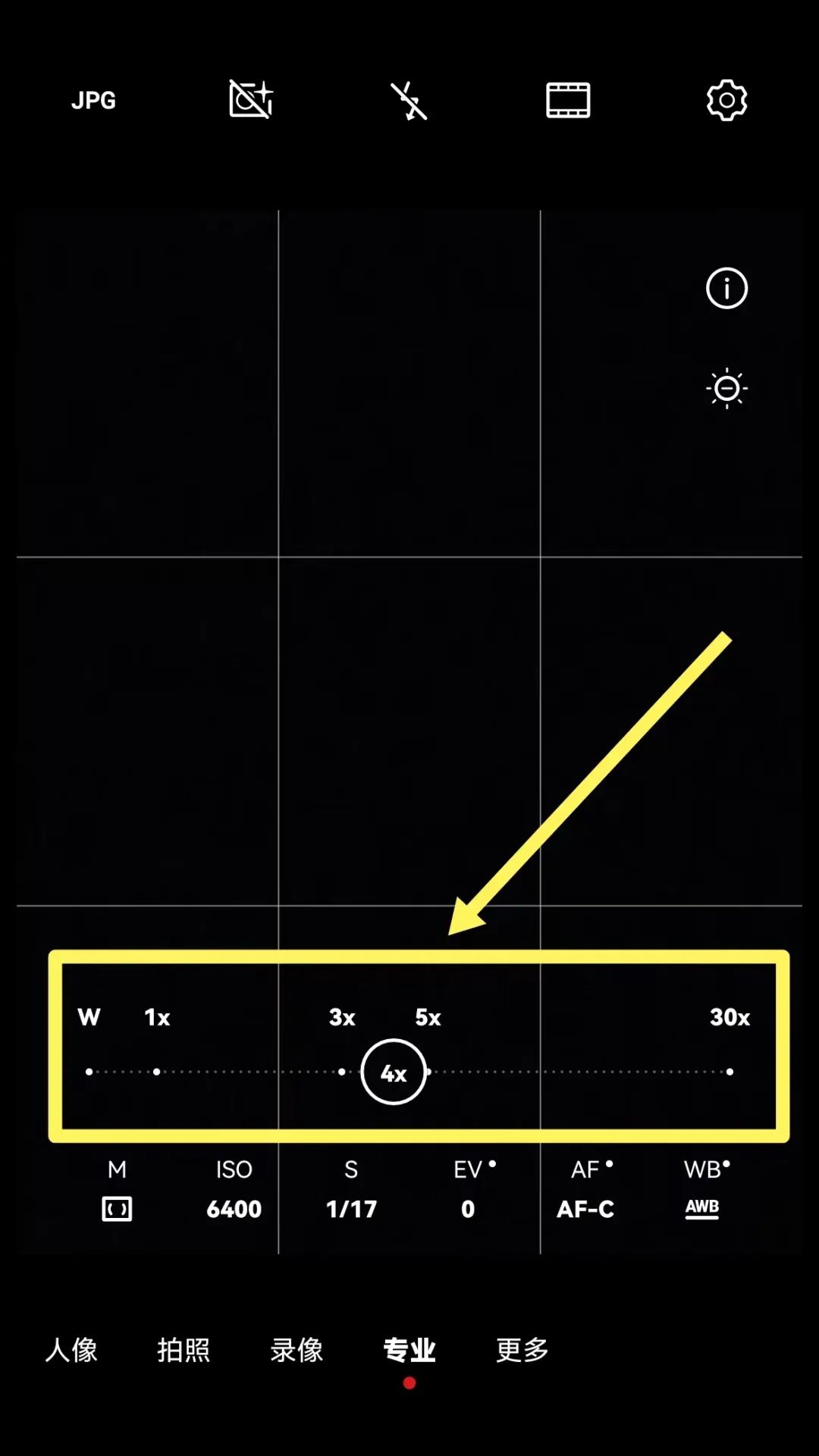Adjust EV exposure compensation
This screenshot has height=1456, width=819.
tap(469, 1190)
